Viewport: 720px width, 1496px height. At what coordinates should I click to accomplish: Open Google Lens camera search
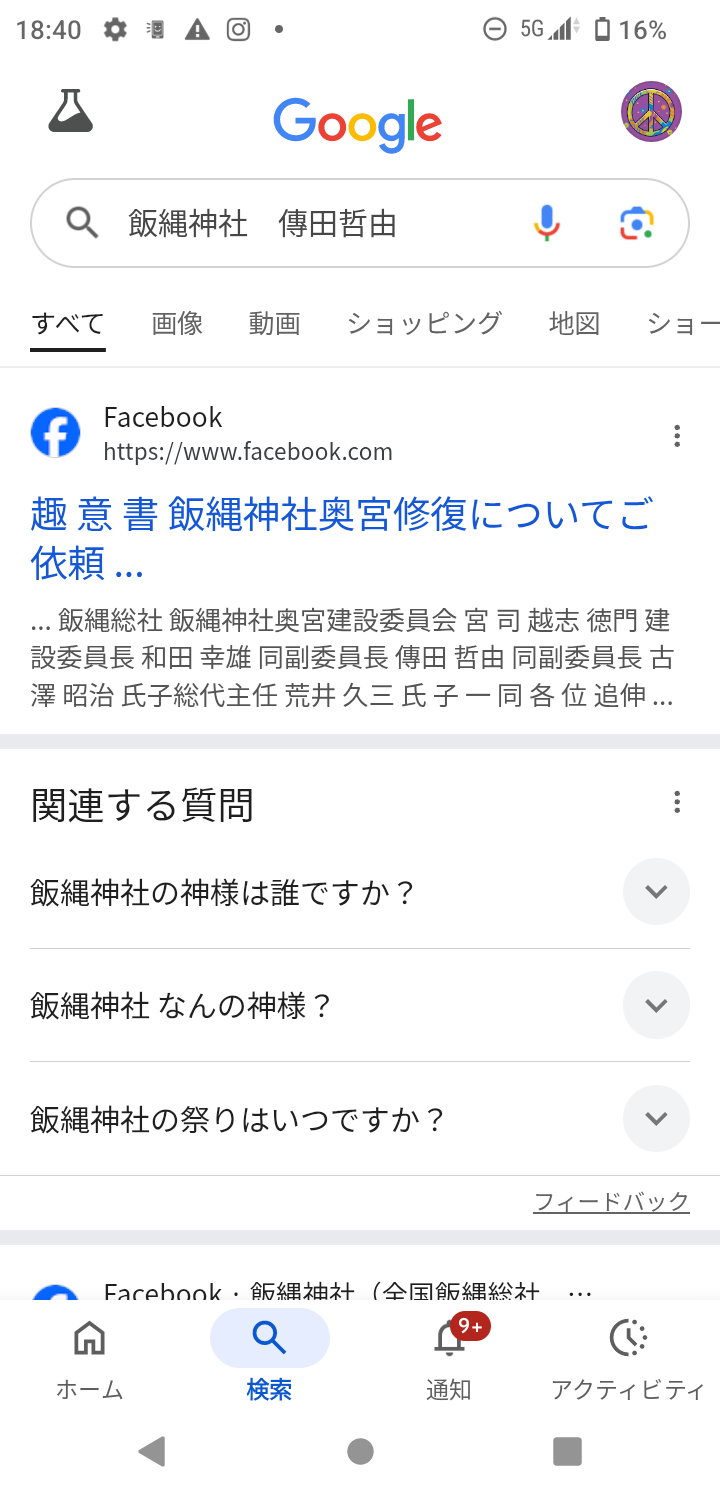click(636, 223)
